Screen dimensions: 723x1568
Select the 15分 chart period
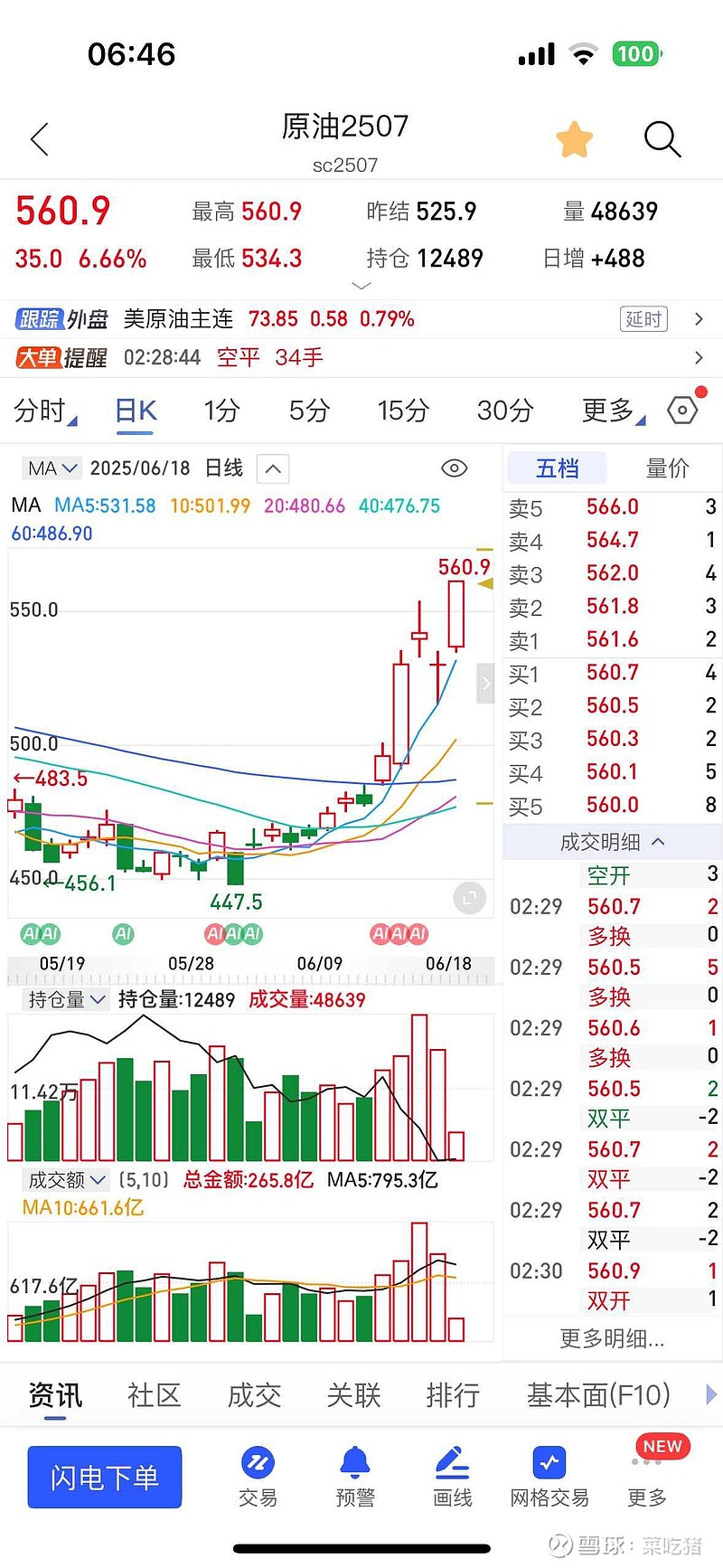(x=402, y=411)
